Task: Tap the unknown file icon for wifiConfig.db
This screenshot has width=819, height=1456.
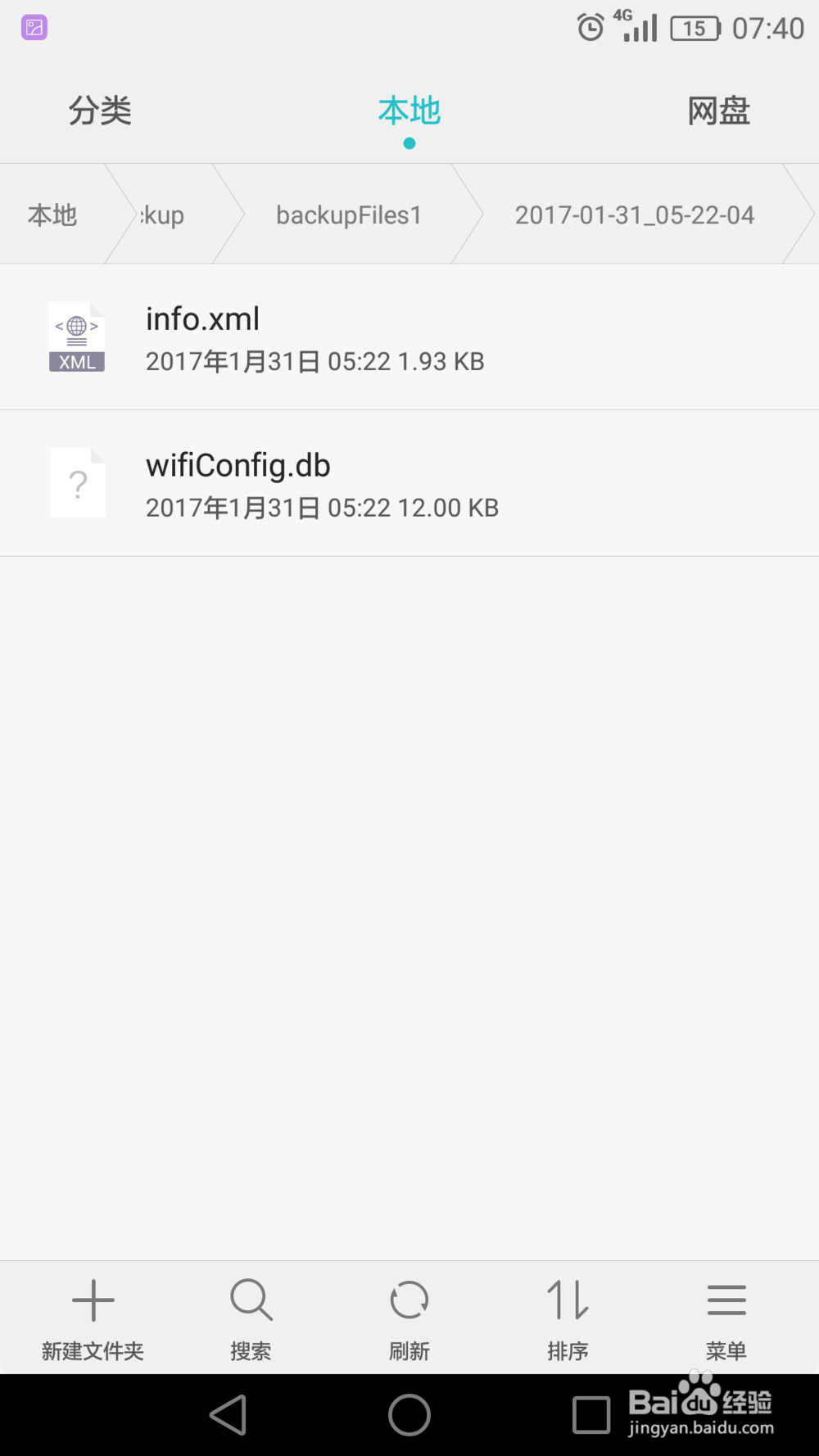Action: (x=78, y=482)
